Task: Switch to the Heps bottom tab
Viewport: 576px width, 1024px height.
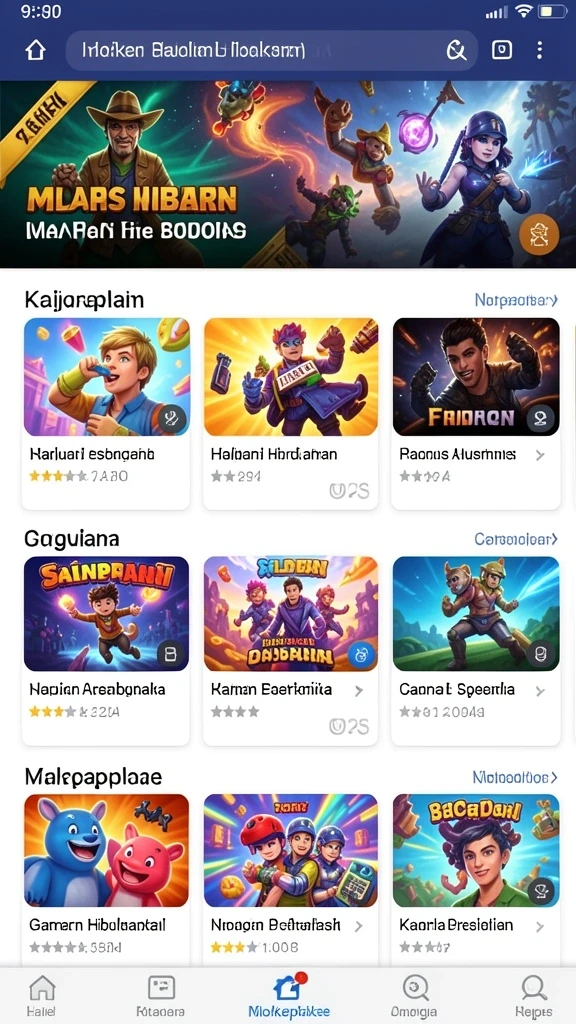Action: pos(534,996)
